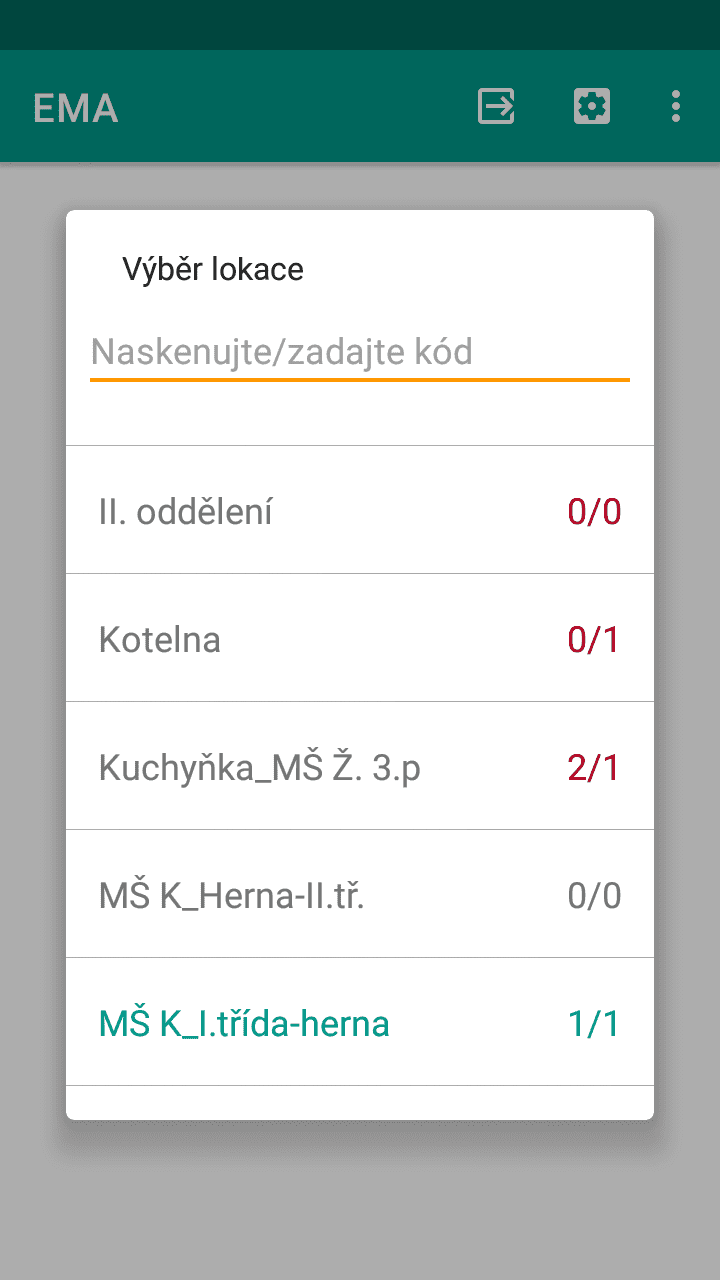This screenshot has height=1280, width=720.
Task: Open the MŠ K_I.třída-herna location
Action: (x=359, y=1023)
